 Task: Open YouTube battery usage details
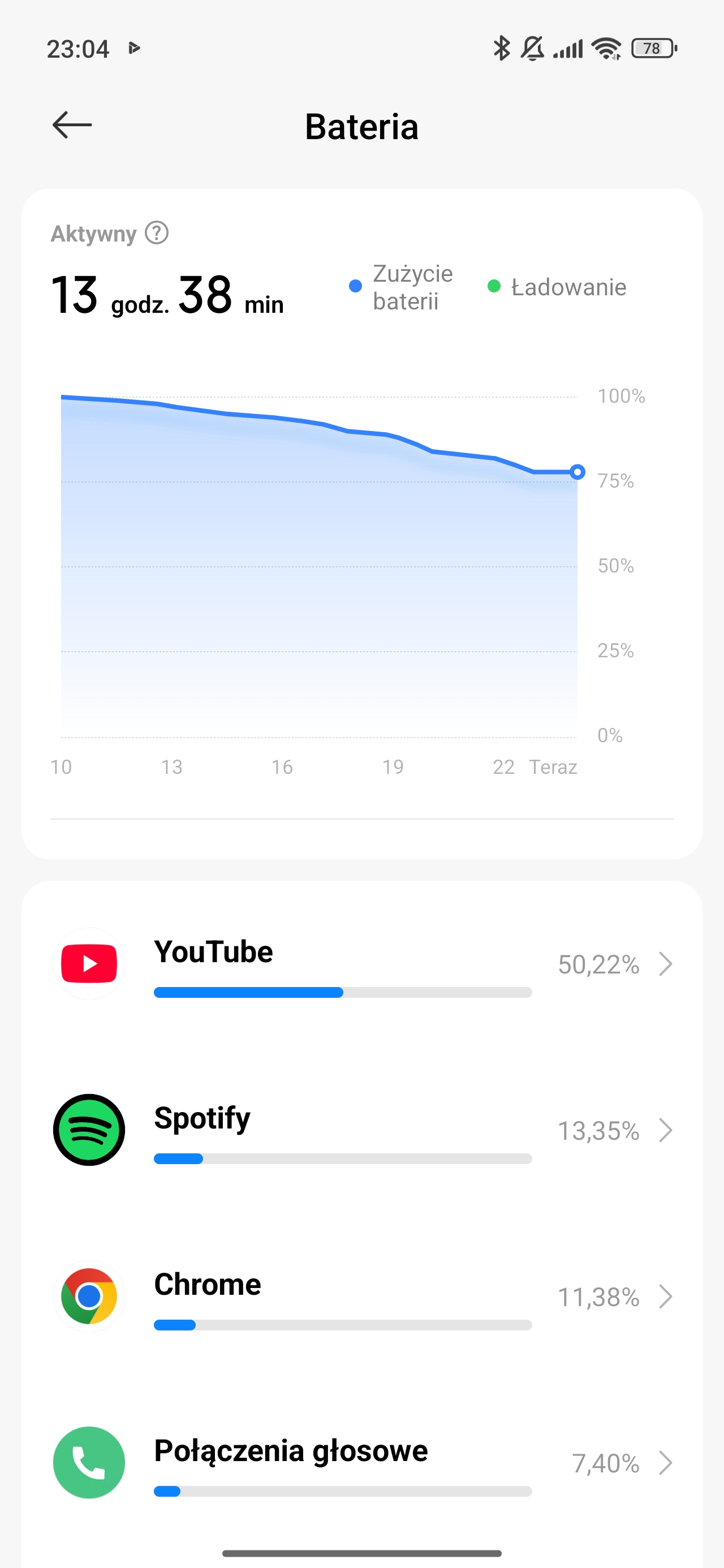coord(361,964)
